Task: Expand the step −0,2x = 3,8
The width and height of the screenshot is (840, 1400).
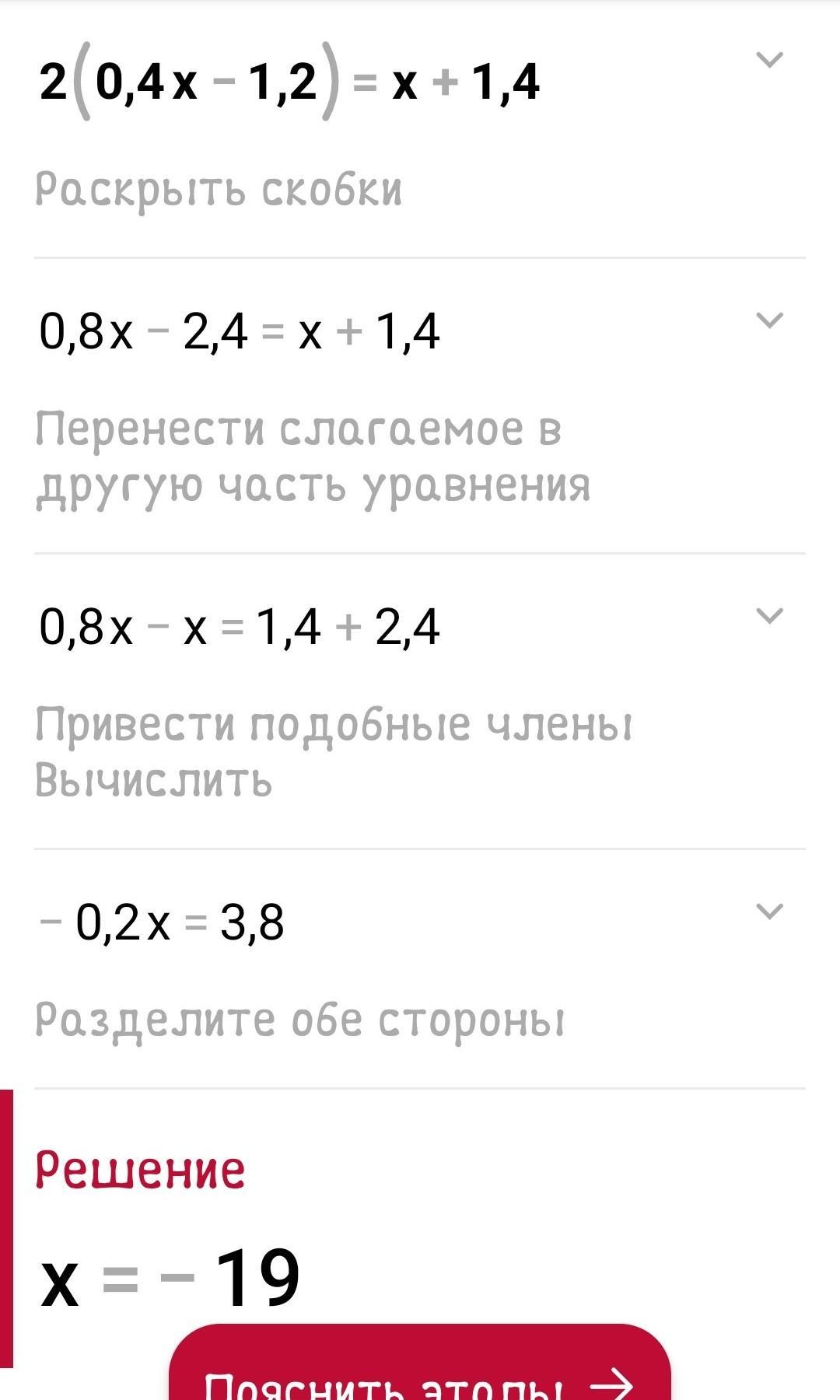Action: (769, 911)
